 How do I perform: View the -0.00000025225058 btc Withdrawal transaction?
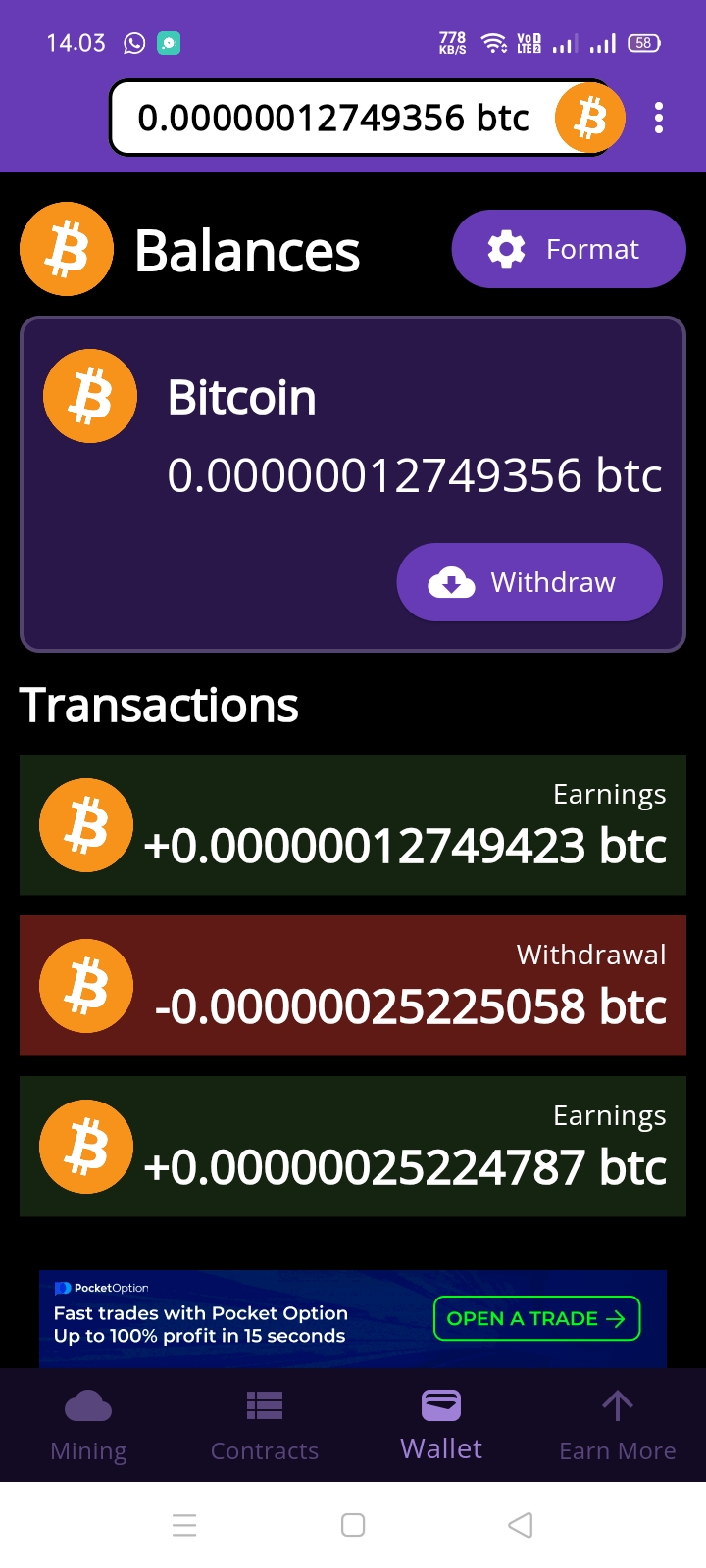tap(353, 985)
